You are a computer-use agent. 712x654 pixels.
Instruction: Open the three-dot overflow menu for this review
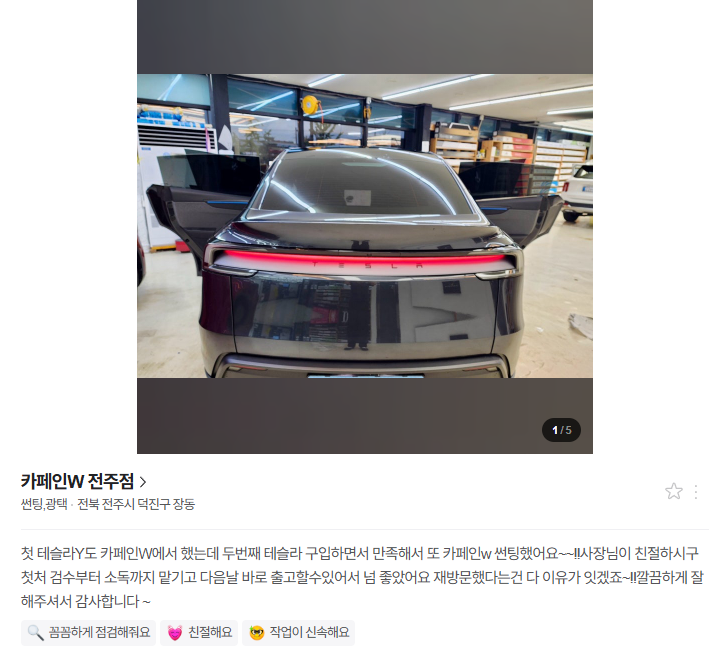click(x=696, y=491)
